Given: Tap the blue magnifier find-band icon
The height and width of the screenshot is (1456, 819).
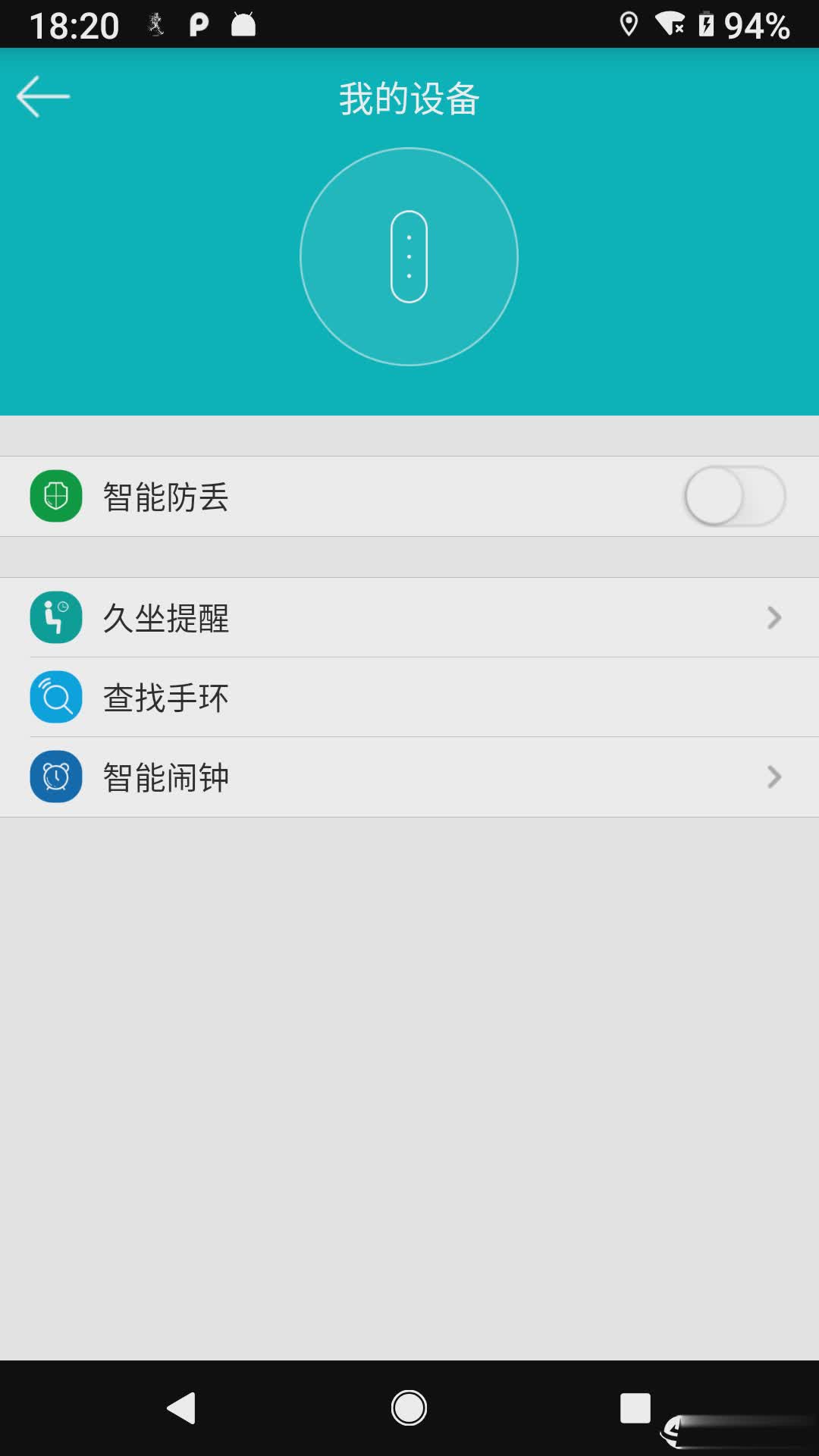Looking at the screenshot, I should (55, 696).
